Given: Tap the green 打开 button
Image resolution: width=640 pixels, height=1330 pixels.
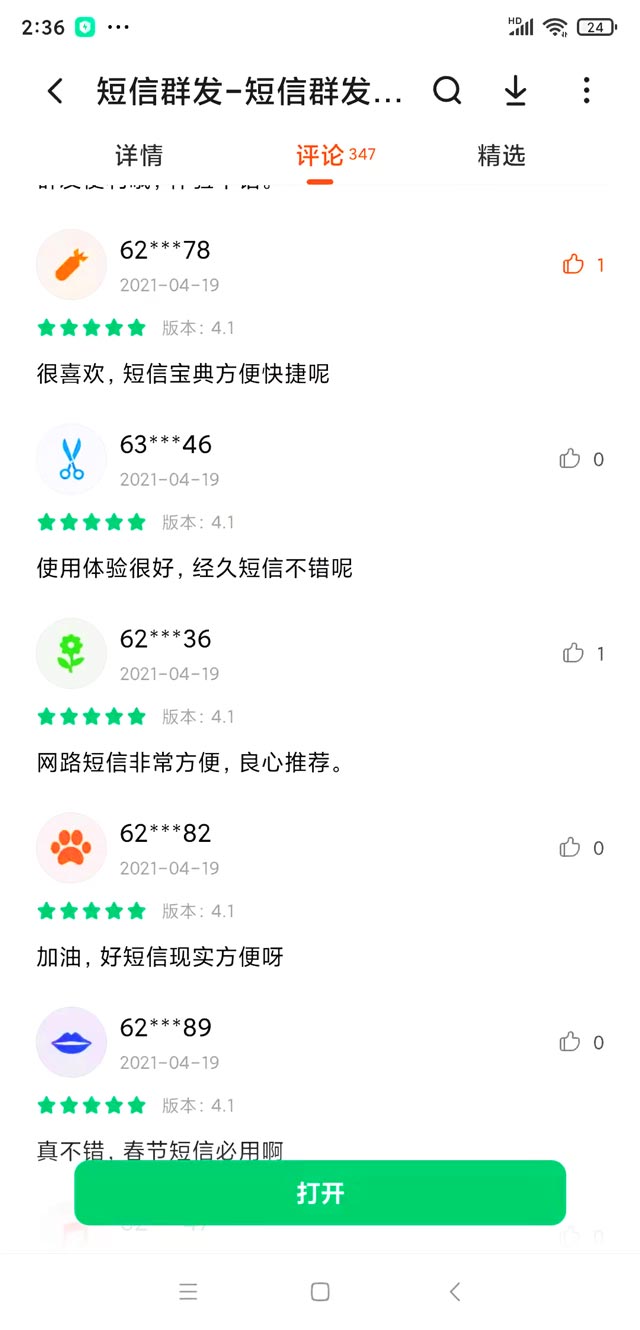Looking at the screenshot, I should coord(320,1193).
